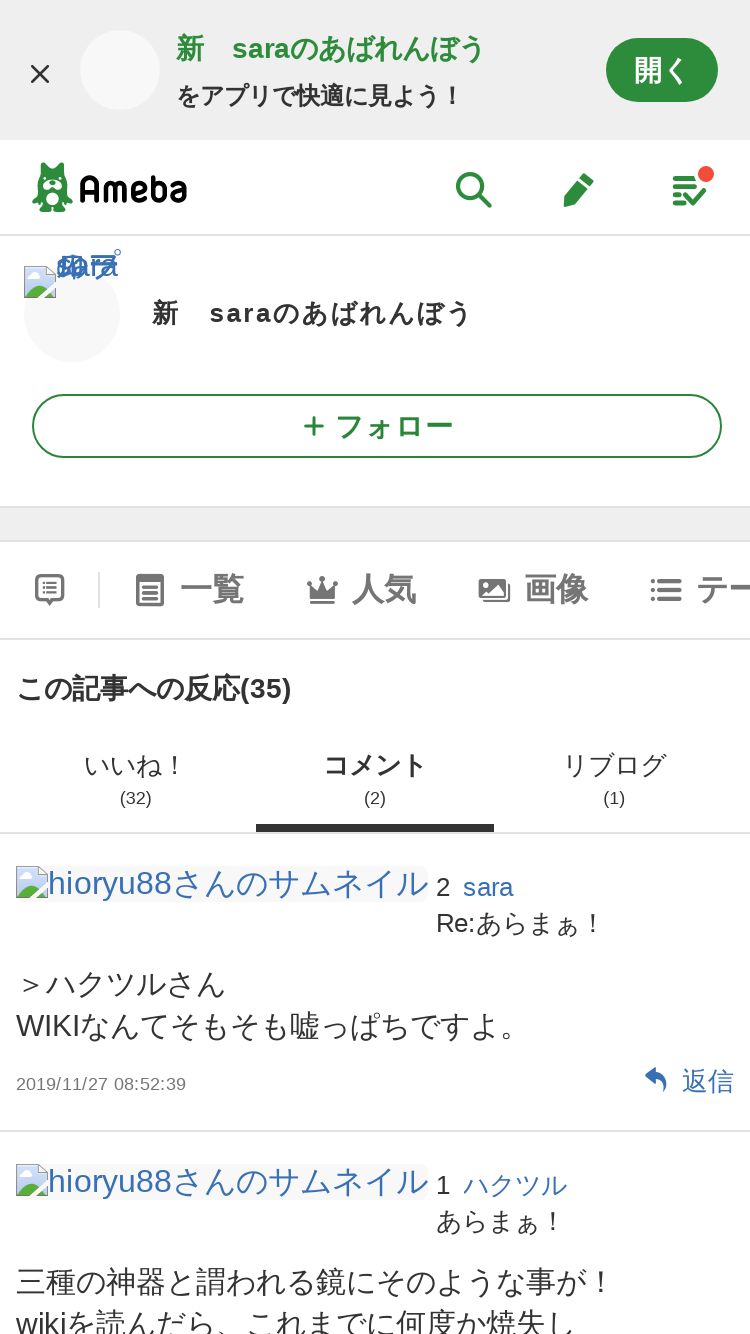This screenshot has width=750, height=1334.
Task: Open the checklist notifications icon
Action: (x=689, y=189)
